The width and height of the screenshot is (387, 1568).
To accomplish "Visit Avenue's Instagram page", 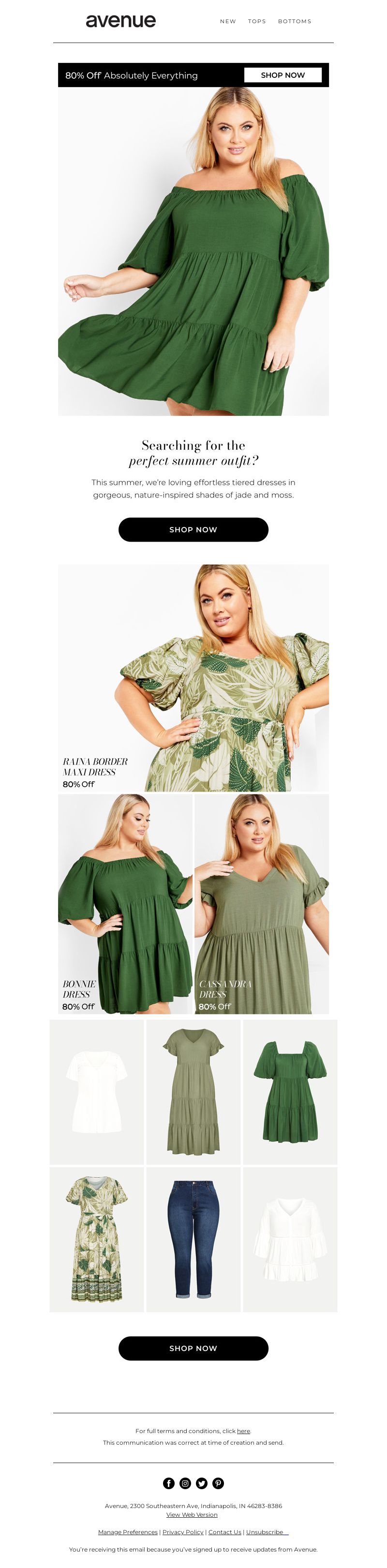I will point(185,1483).
